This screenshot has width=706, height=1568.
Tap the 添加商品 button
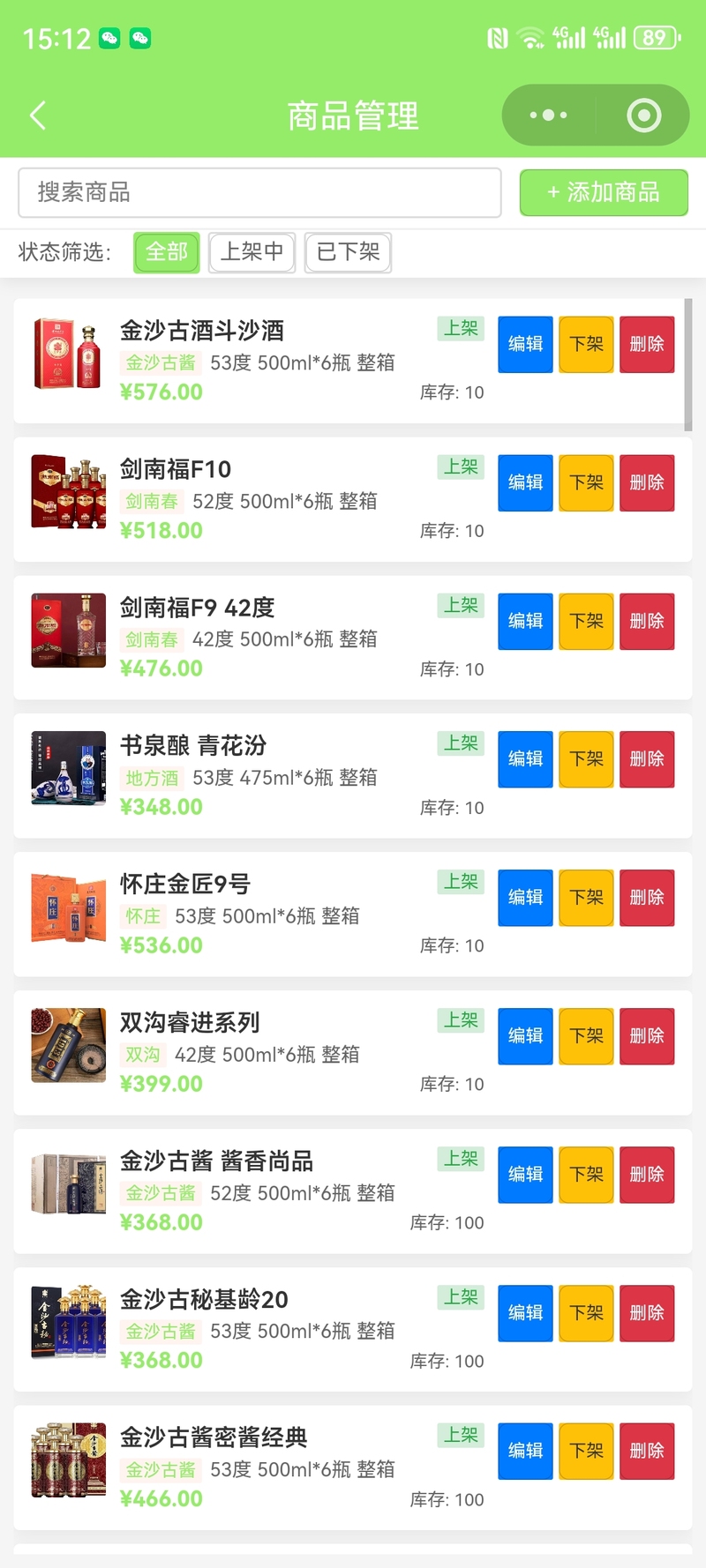[x=604, y=192]
